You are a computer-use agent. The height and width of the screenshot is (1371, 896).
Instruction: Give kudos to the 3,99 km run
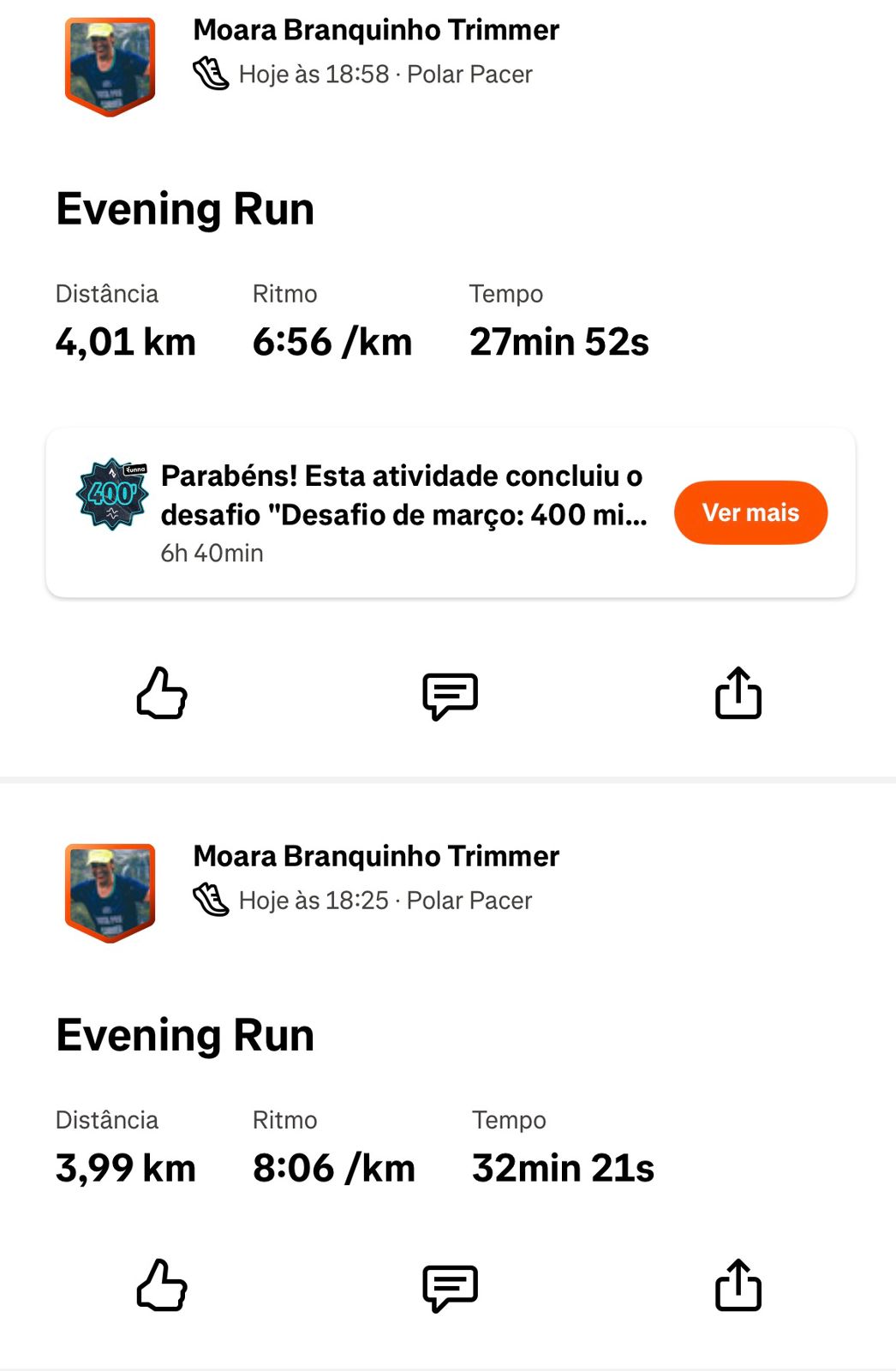pos(162,1284)
